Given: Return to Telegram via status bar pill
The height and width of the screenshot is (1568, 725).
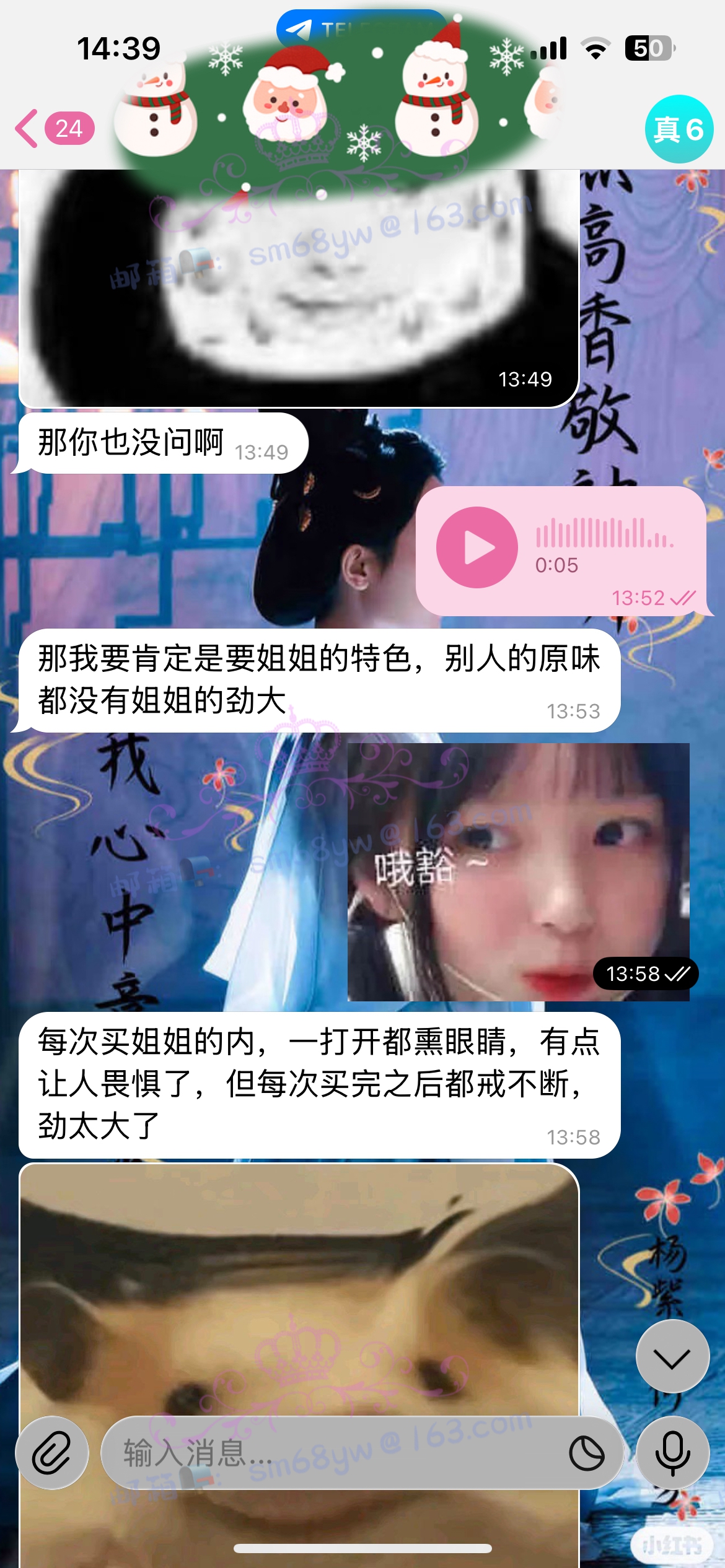Looking at the screenshot, I should coord(361,29).
